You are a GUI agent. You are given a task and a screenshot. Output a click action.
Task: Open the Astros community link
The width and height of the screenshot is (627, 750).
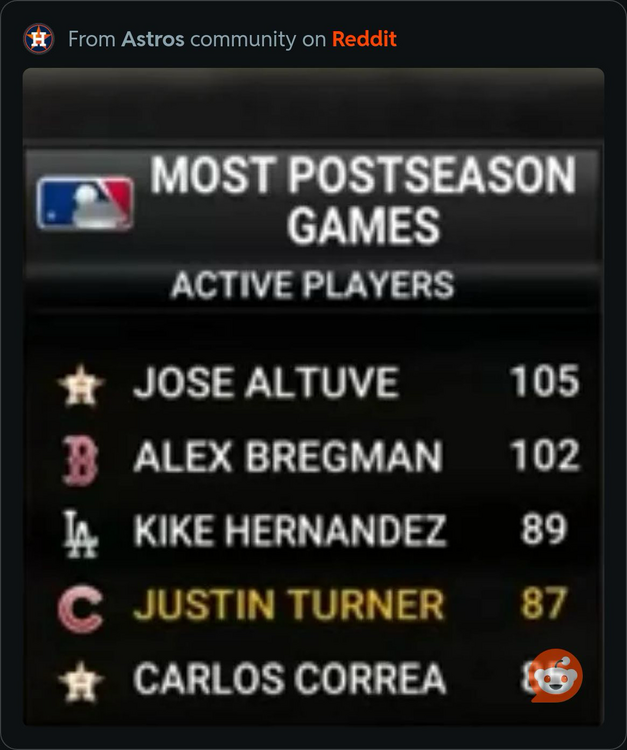point(152,39)
